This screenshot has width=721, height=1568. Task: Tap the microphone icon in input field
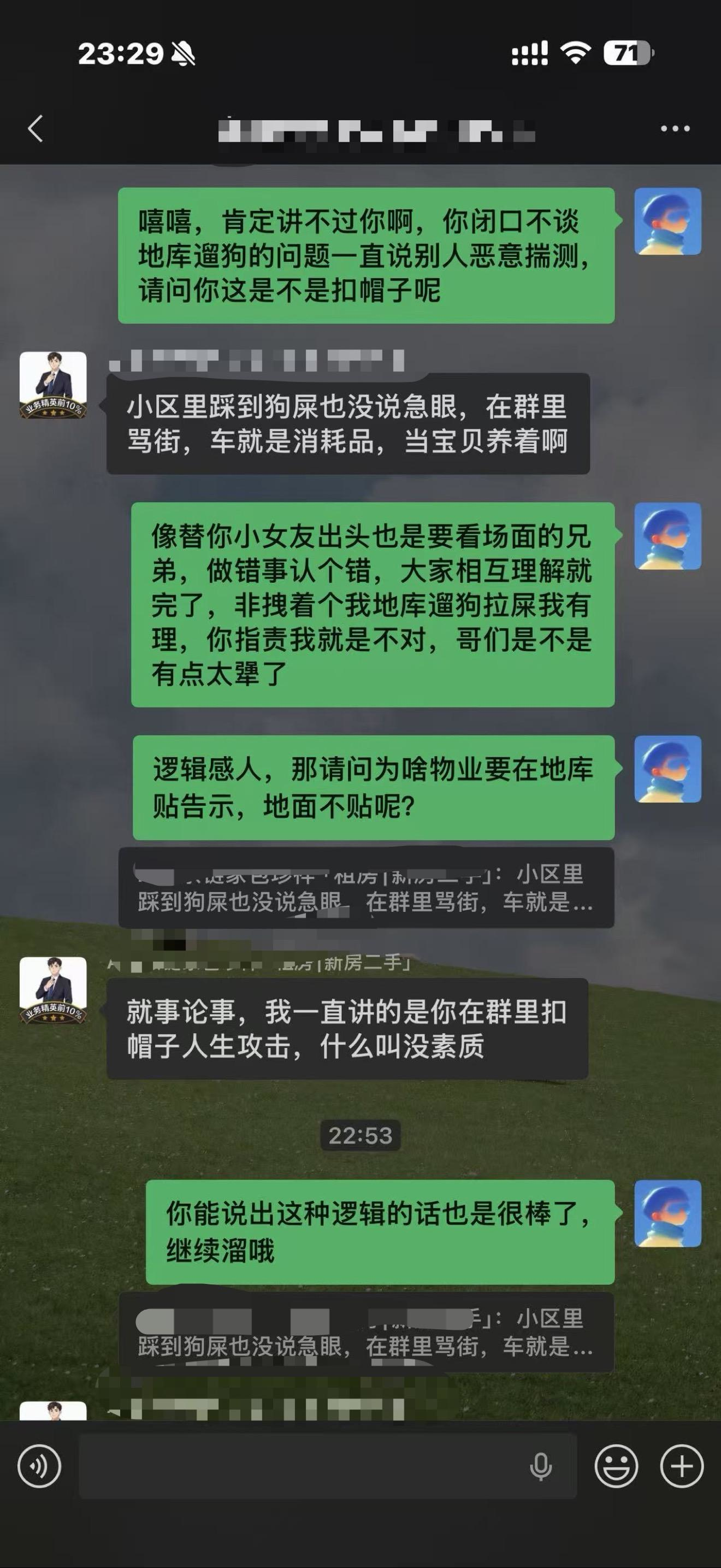[540, 1466]
